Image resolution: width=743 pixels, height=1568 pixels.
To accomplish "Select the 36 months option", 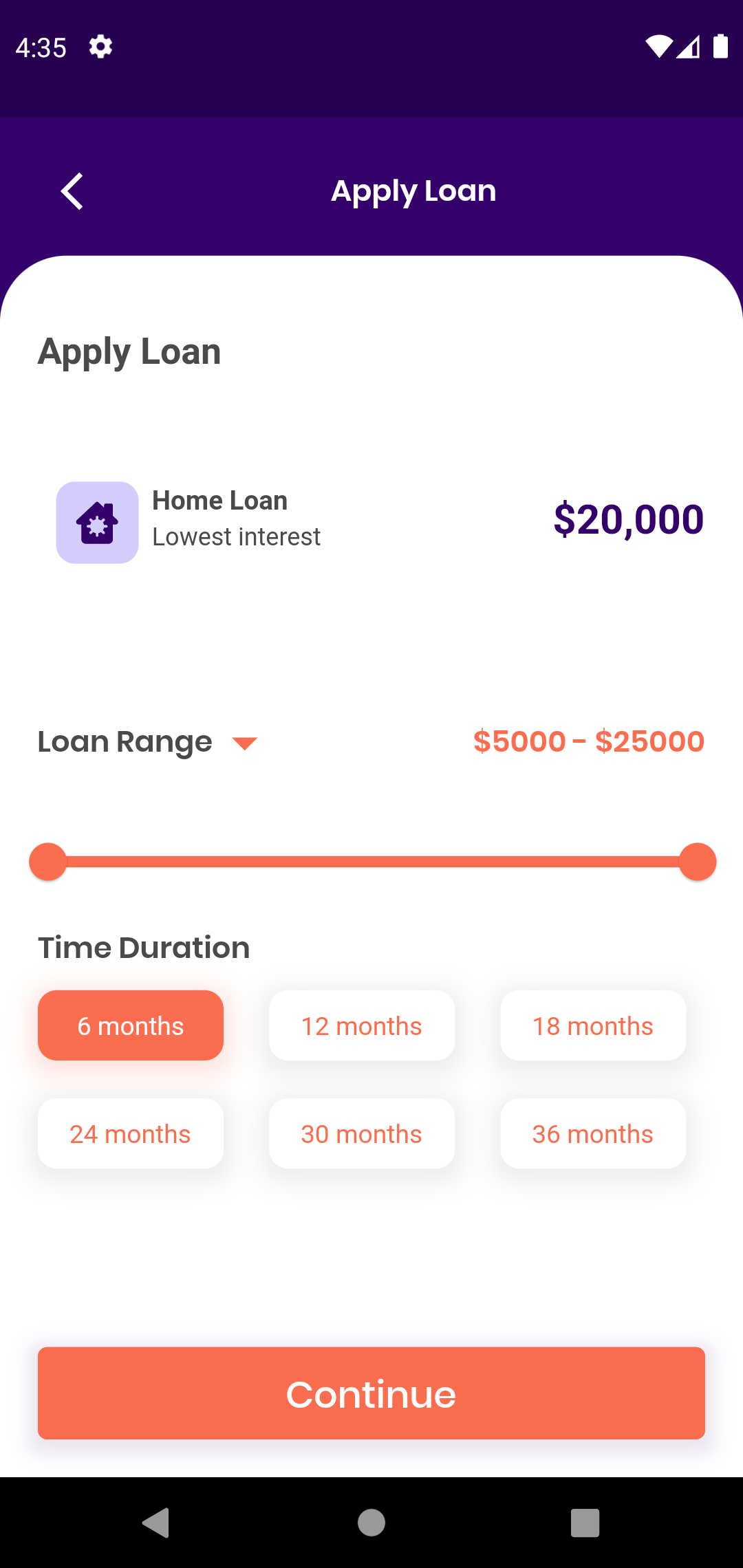I will click(x=593, y=1133).
